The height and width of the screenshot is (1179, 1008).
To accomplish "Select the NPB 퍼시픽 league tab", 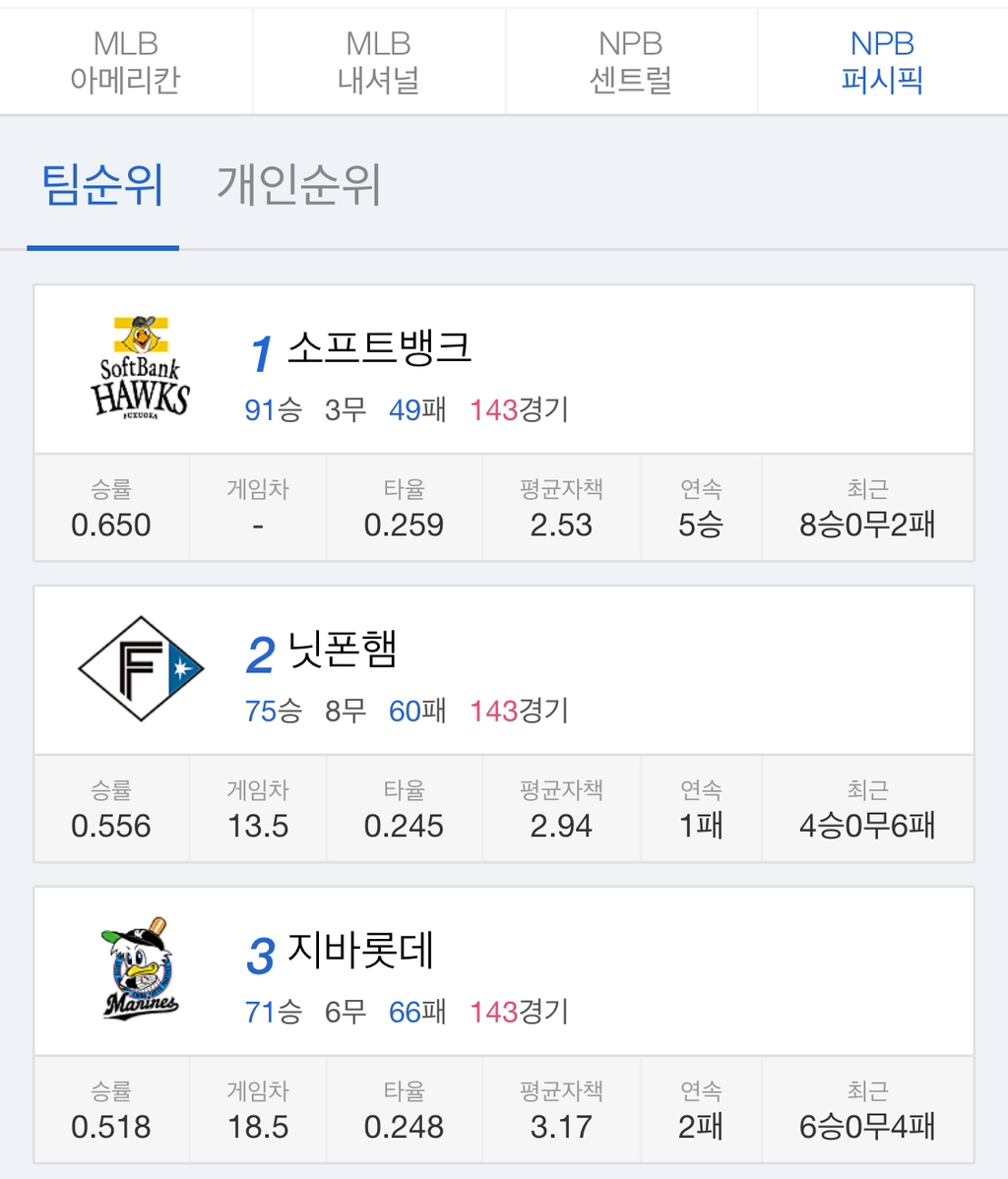I will pyautogui.click(x=883, y=61).
